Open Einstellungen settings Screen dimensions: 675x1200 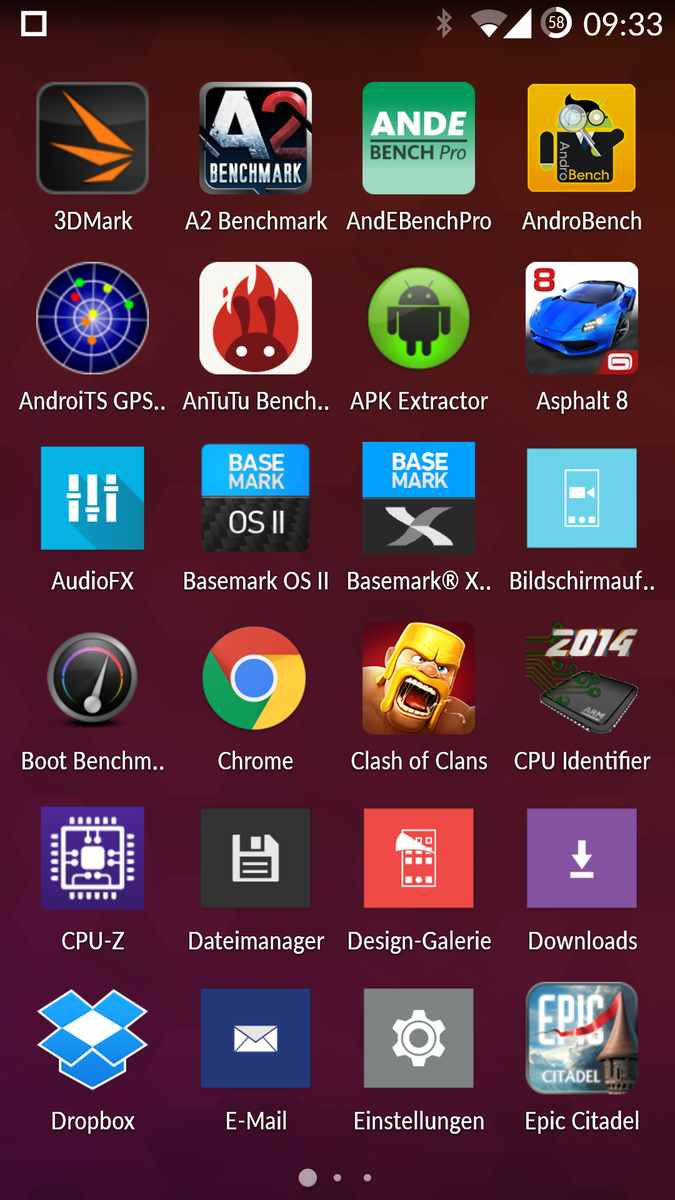(x=419, y=1038)
